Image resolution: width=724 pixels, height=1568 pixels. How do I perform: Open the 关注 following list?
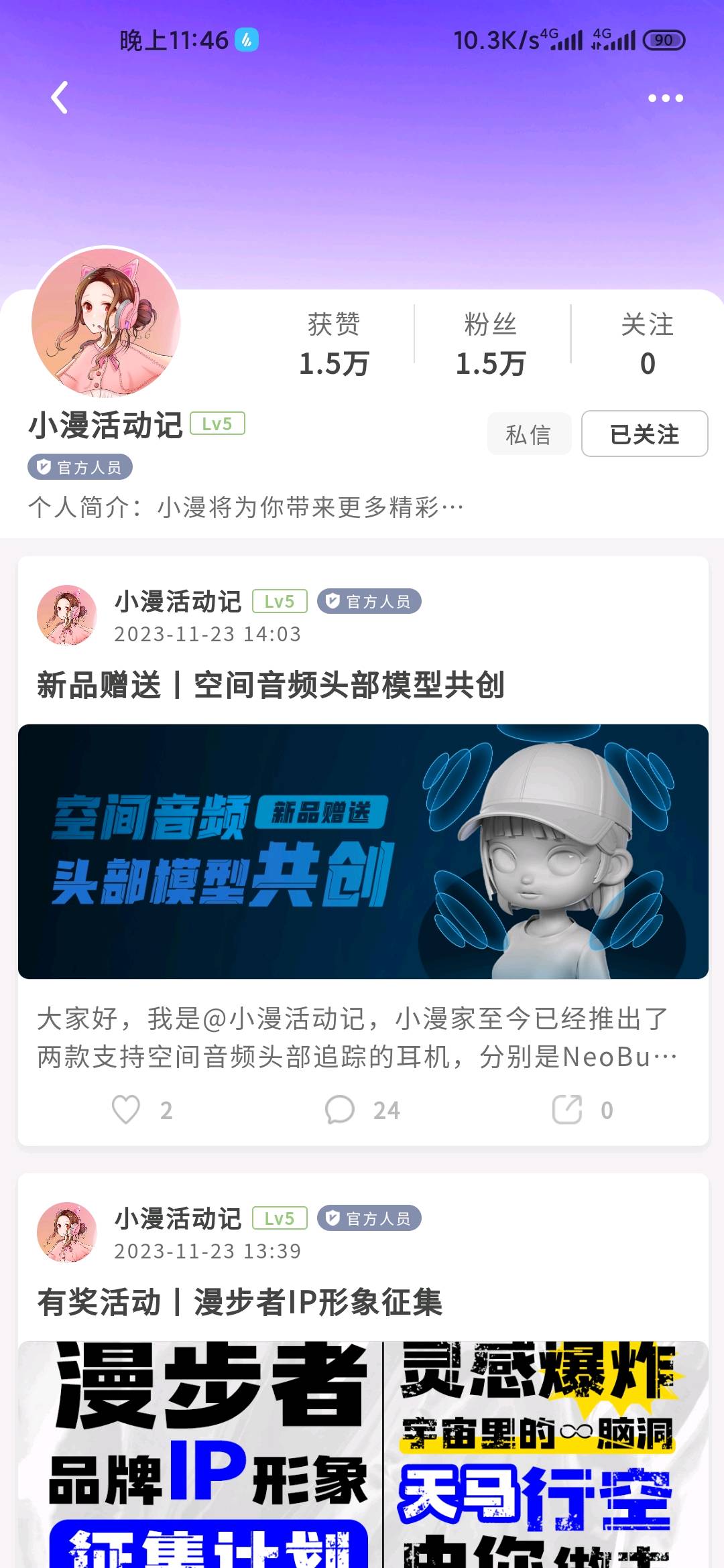[647, 344]
